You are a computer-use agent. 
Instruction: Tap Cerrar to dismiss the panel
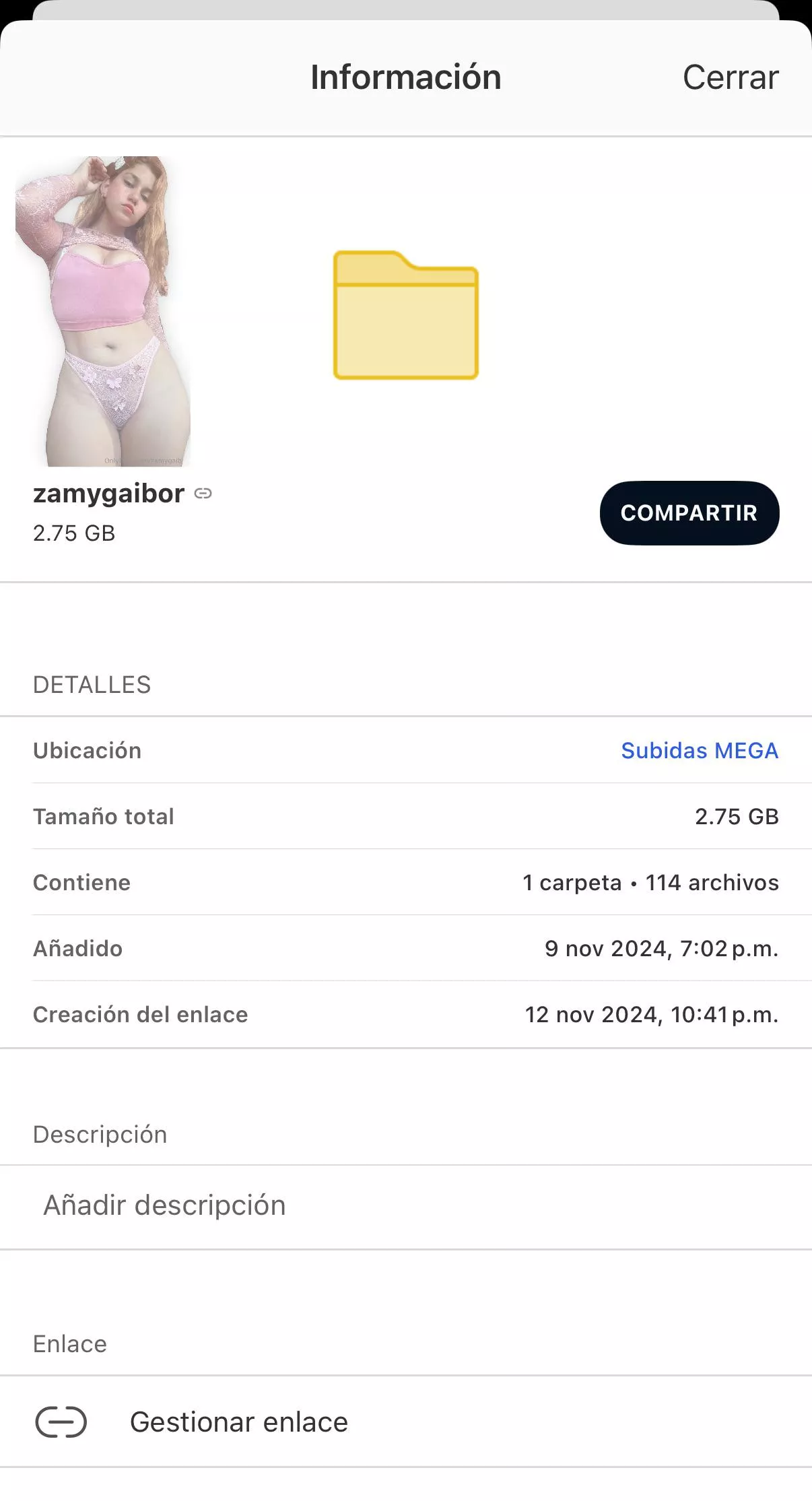731,76
